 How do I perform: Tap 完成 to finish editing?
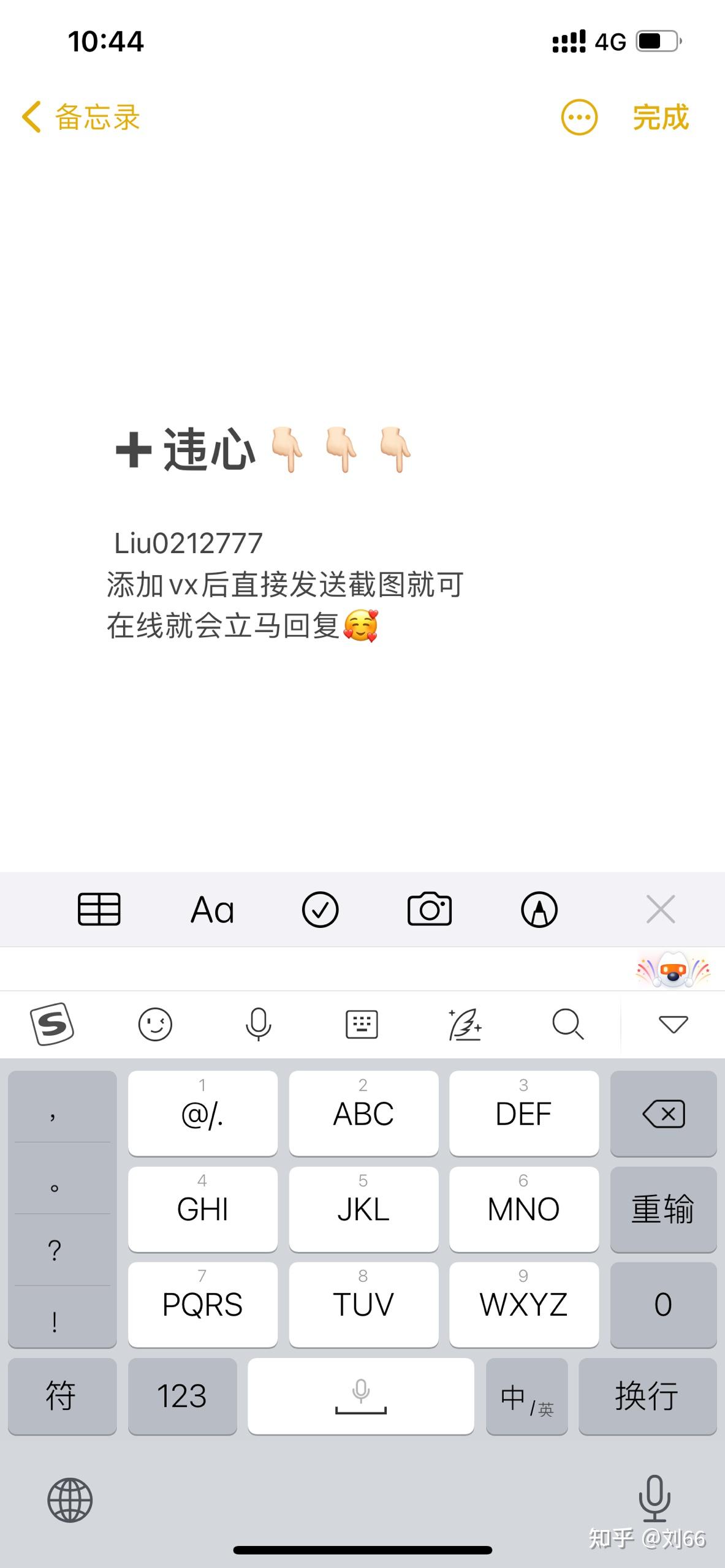coord(661,117)
